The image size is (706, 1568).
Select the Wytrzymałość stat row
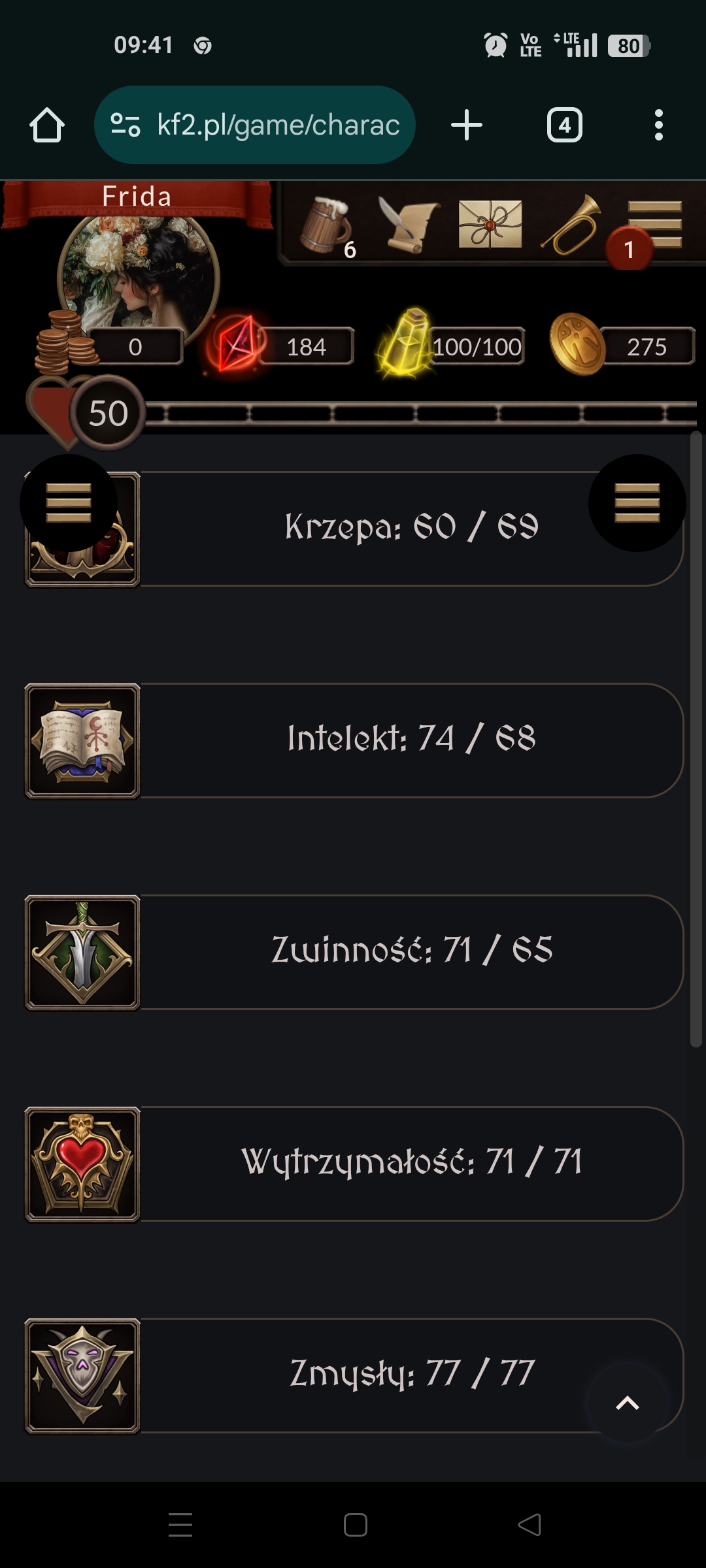412,1164
